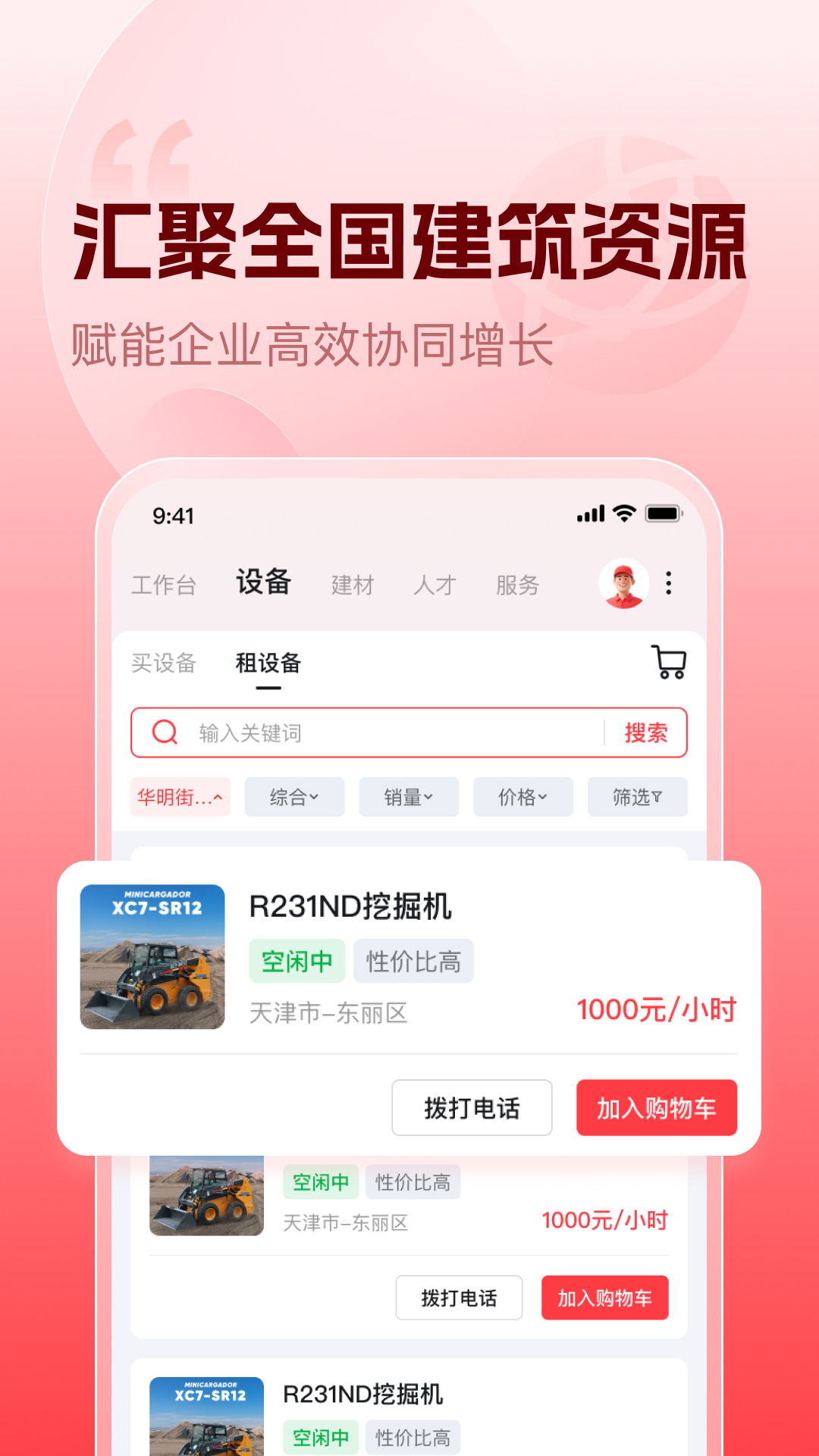
Task: Expand the 华明街 location filter
Action: (180, 797)
